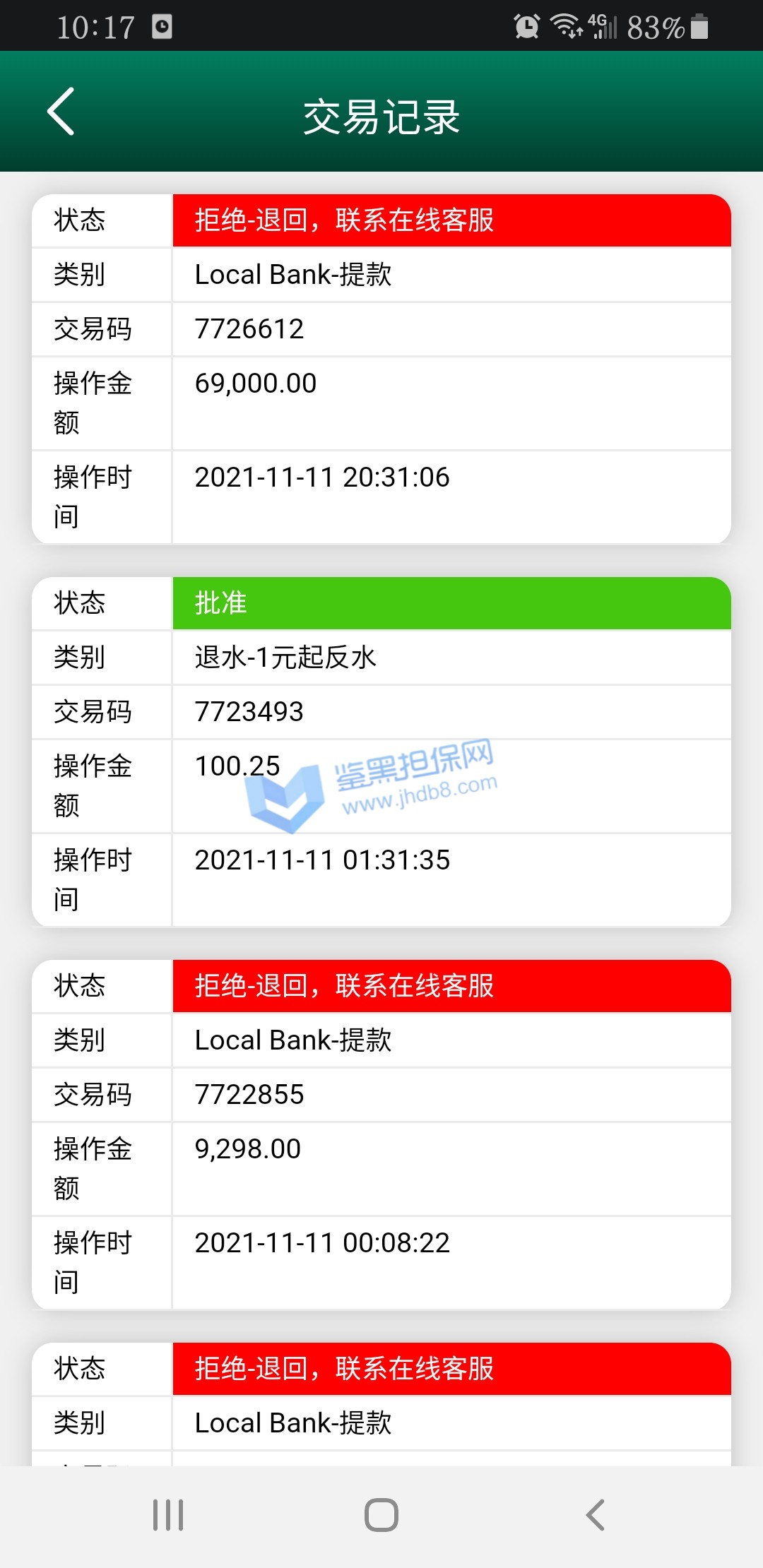Tap the system navigation back button
The height and width of the screenshot is (1568, 763).
coord(596,1515)
